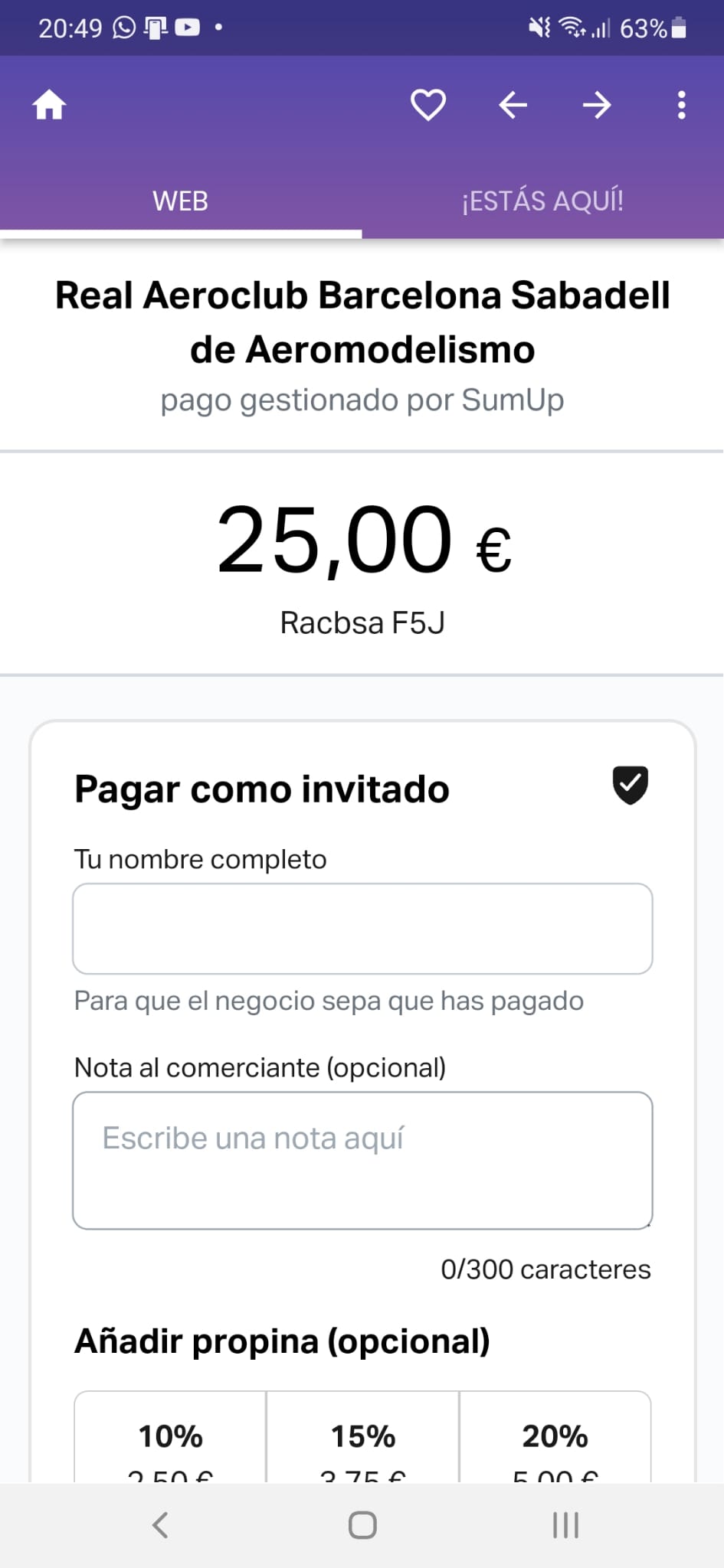The width and height of the screenshot is (724, 1568).
Task: Go to the browser home page
Action: [49, 105]
